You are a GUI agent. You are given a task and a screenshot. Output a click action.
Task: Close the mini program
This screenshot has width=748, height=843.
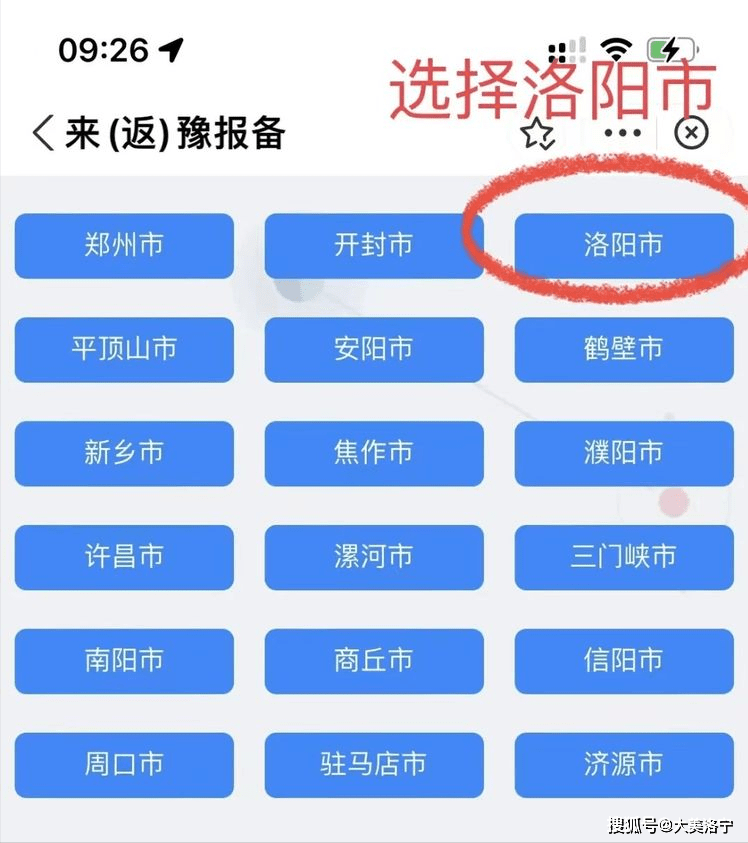(x=691, y=133)
